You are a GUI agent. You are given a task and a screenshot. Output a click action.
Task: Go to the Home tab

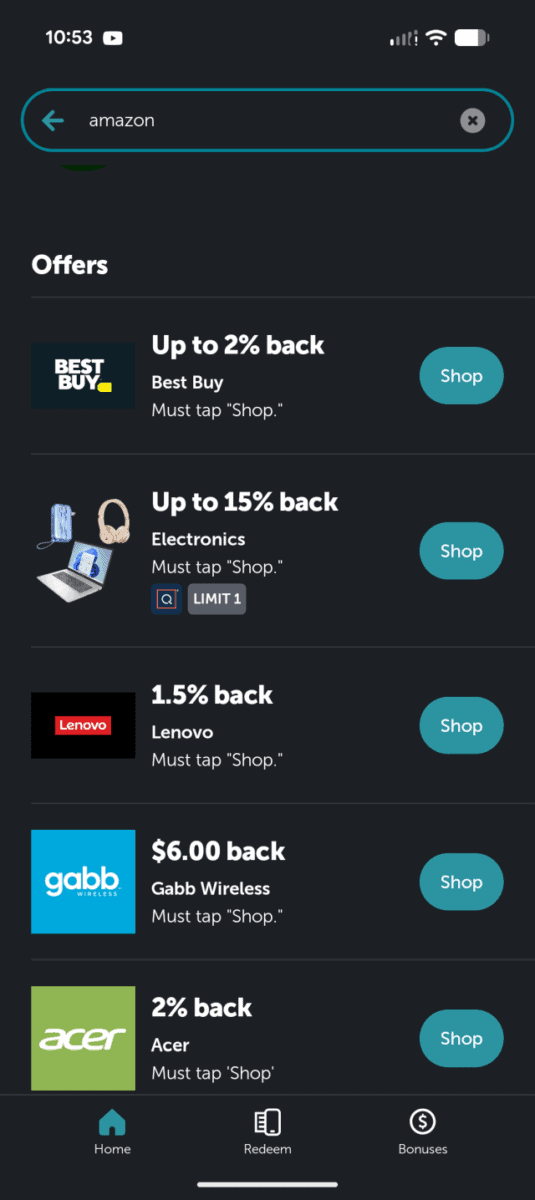[x=112, y=1132]
